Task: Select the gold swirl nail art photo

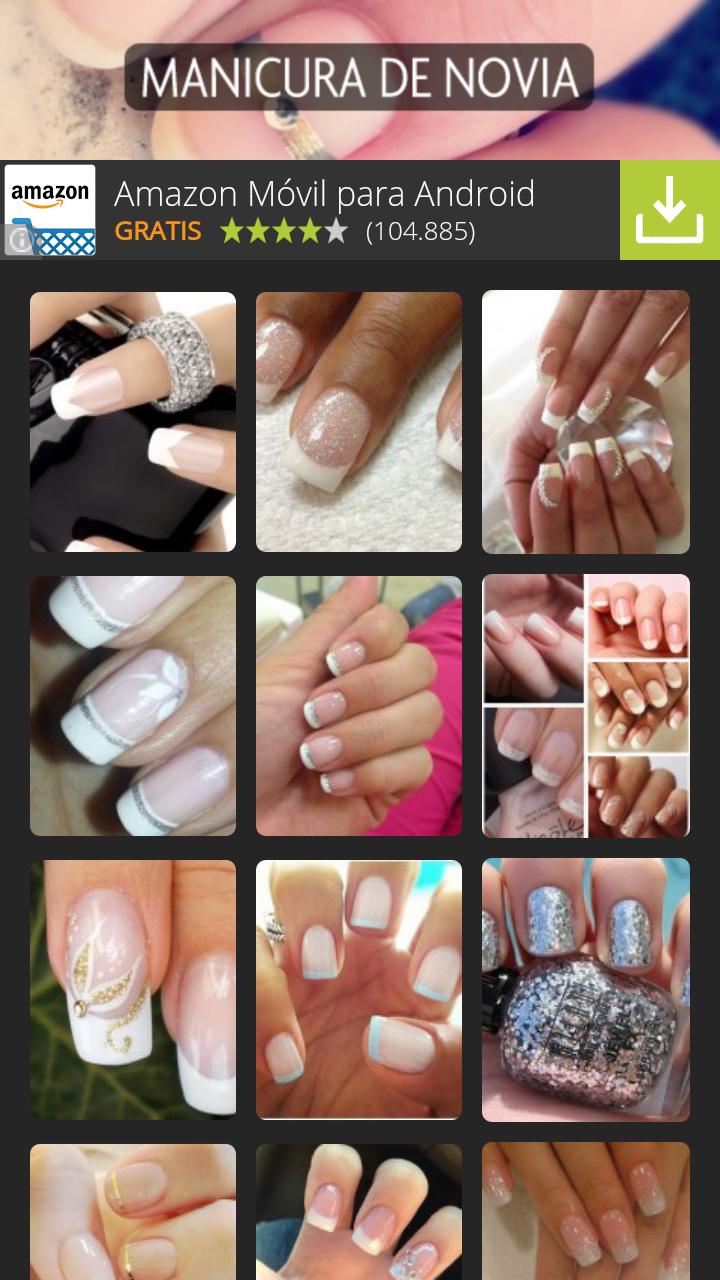Action: point(133,989)
